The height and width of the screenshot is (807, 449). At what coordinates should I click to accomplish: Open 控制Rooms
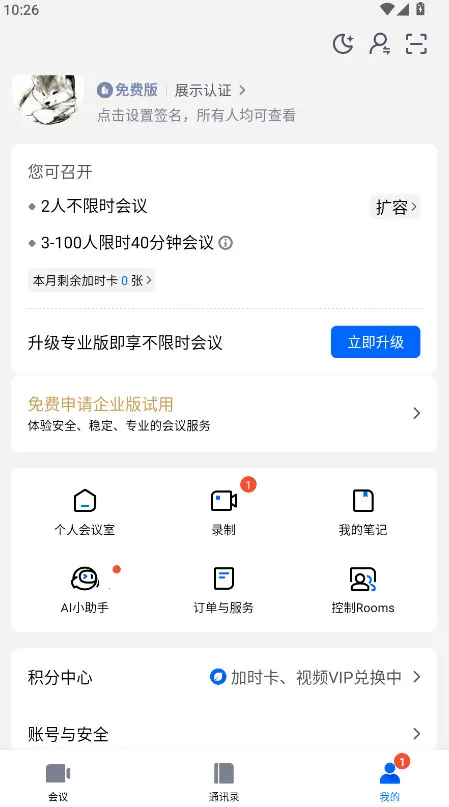click(363, 590)
